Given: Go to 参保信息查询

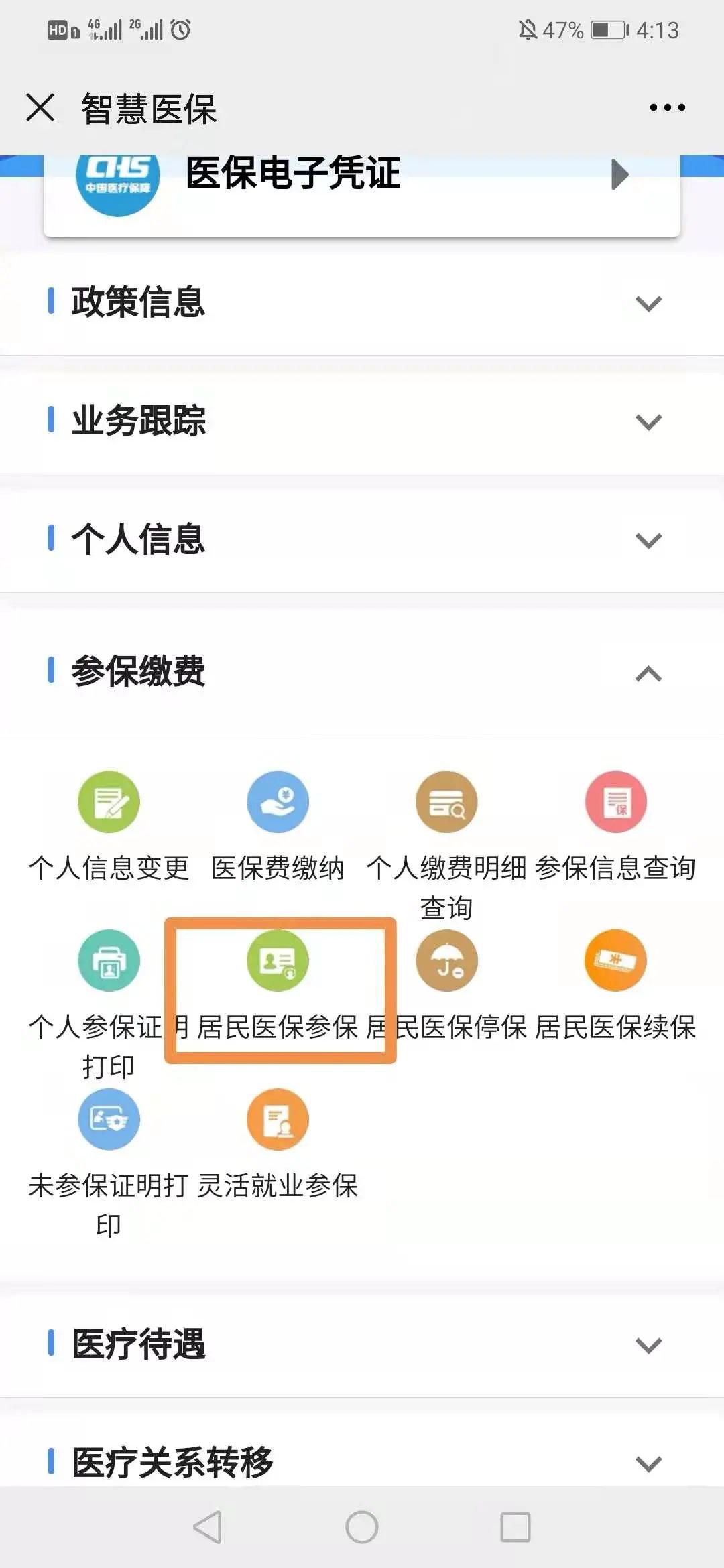Looking at the screenshot, I should pos(615,802).
